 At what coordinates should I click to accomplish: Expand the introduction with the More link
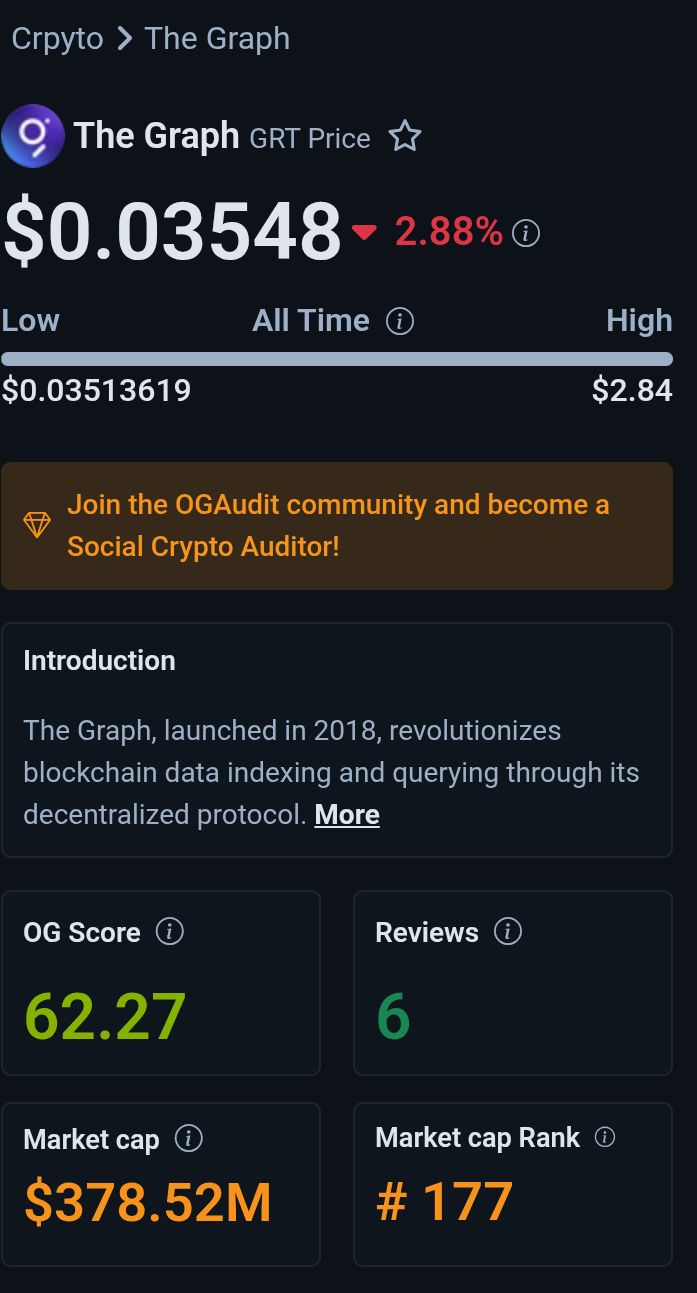point(347,815)
